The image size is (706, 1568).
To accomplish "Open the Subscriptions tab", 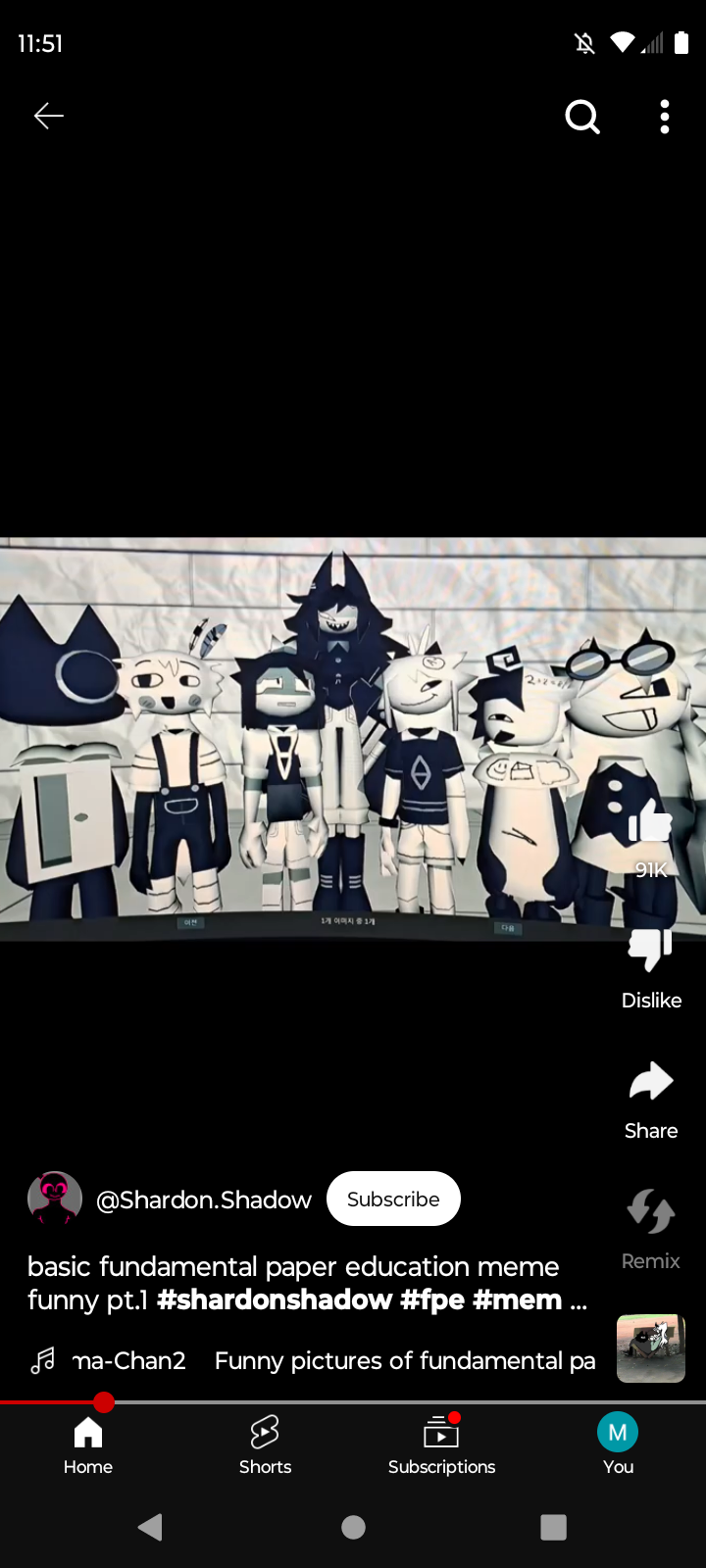I will click(x=441, y=1445).
